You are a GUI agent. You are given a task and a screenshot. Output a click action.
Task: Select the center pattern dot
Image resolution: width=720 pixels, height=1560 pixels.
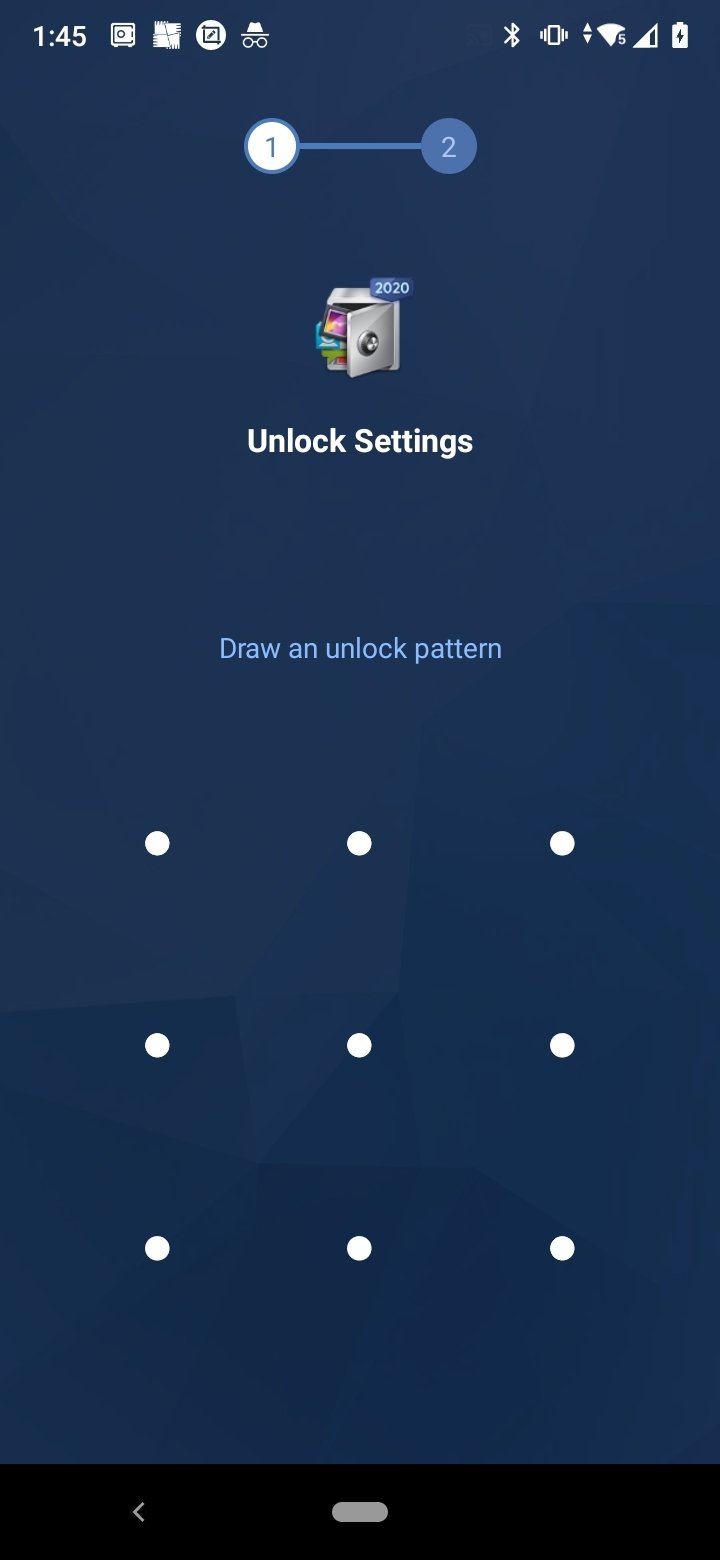pyautogui.click(x=359, y=1045)
